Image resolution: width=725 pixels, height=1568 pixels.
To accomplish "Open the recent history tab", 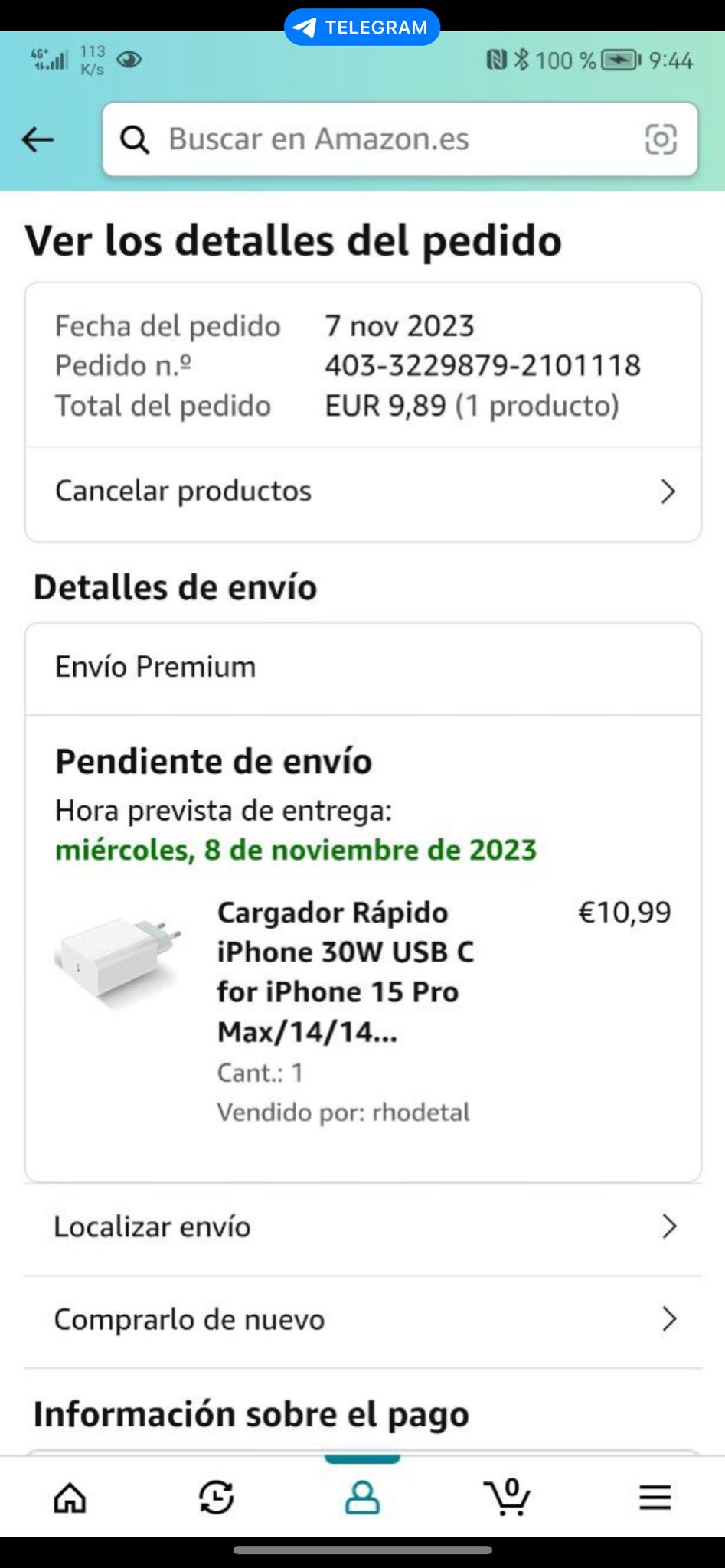I will pyautogui.click(x=216, y=1498).
